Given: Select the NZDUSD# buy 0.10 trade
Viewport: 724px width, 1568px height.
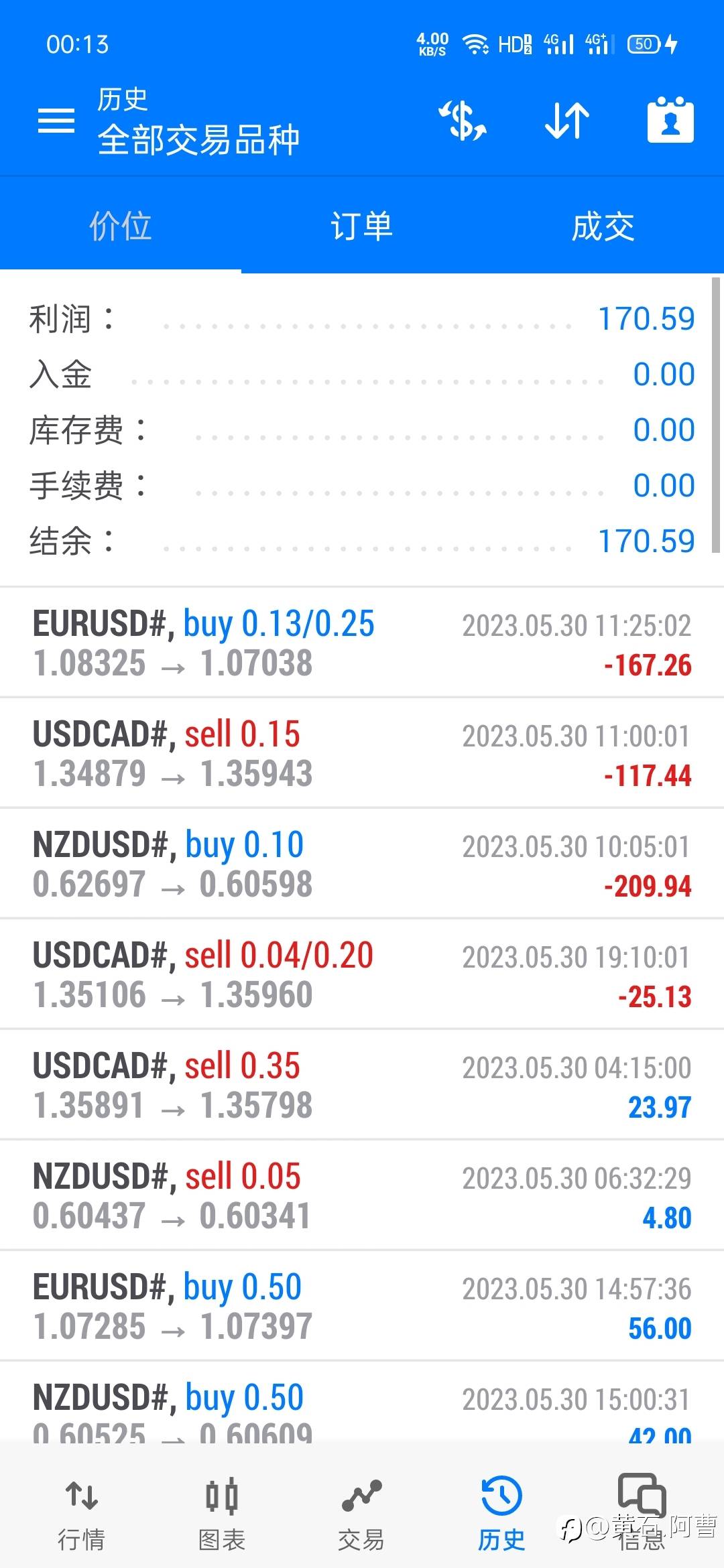Looking at the screenshot, I should (x=362, y=864).
